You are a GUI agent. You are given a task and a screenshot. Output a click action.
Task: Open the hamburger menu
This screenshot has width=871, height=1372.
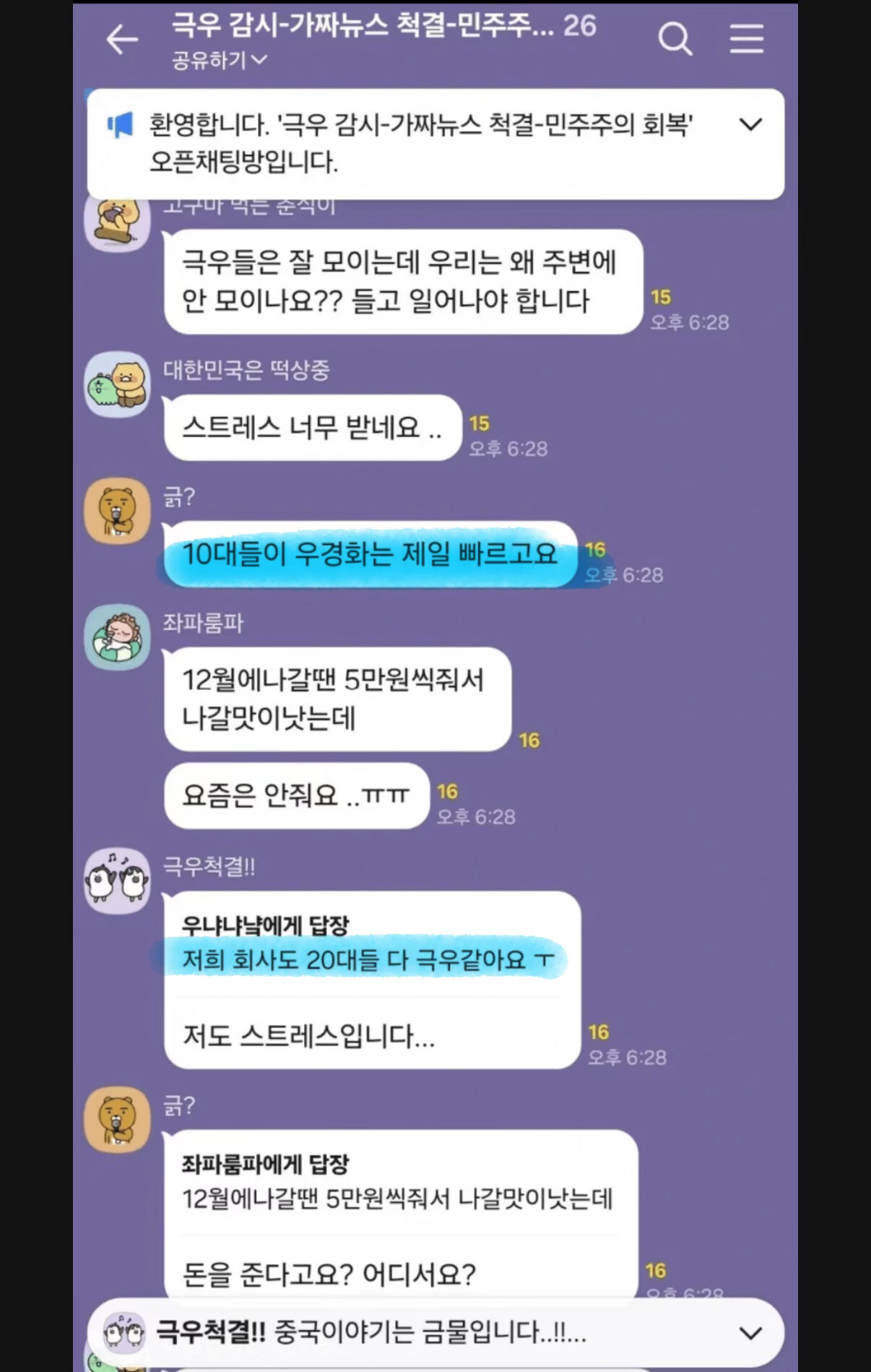[x=746, y=38]
